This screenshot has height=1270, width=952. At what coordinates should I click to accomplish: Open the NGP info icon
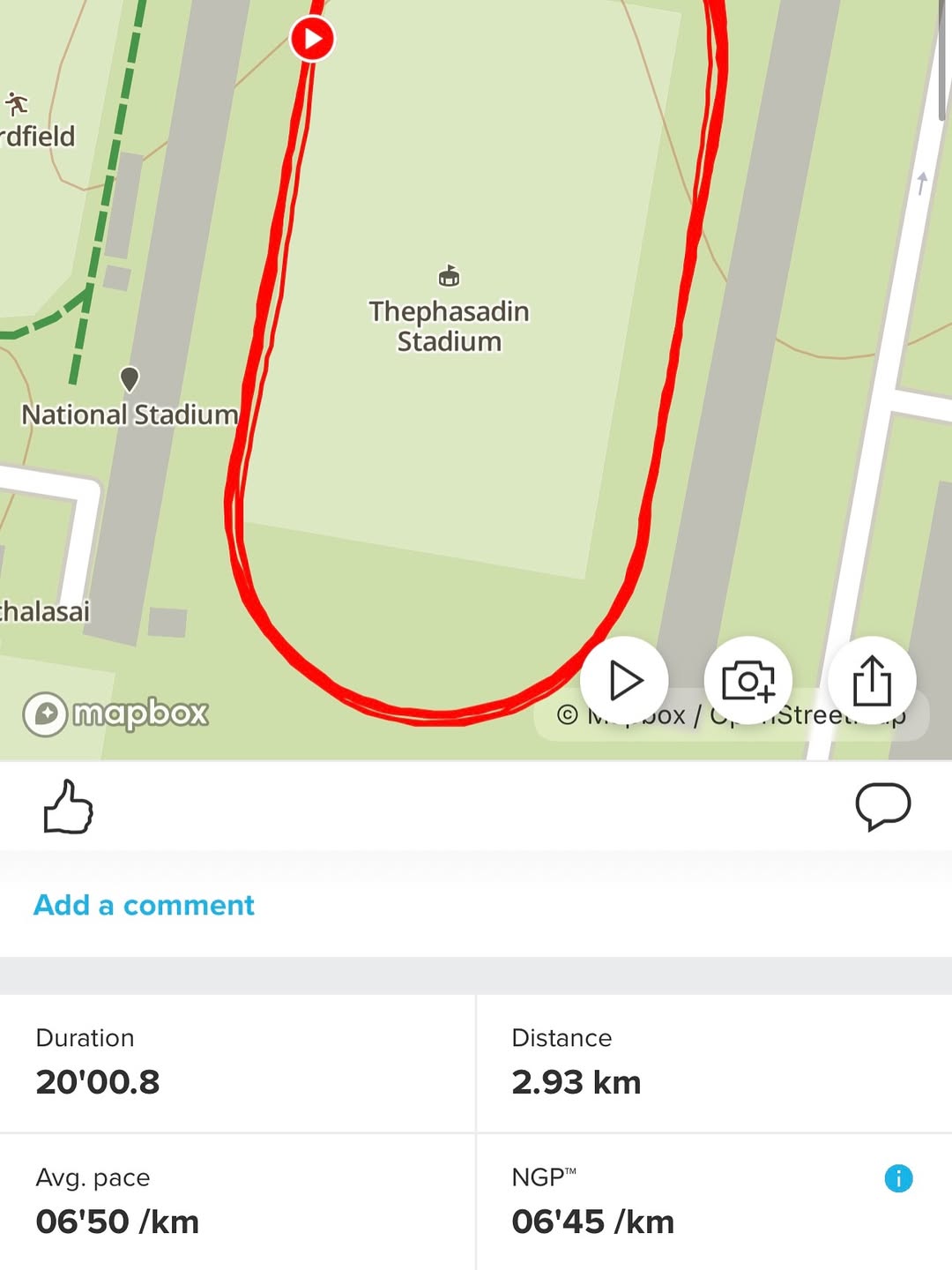pos(898,1178)
